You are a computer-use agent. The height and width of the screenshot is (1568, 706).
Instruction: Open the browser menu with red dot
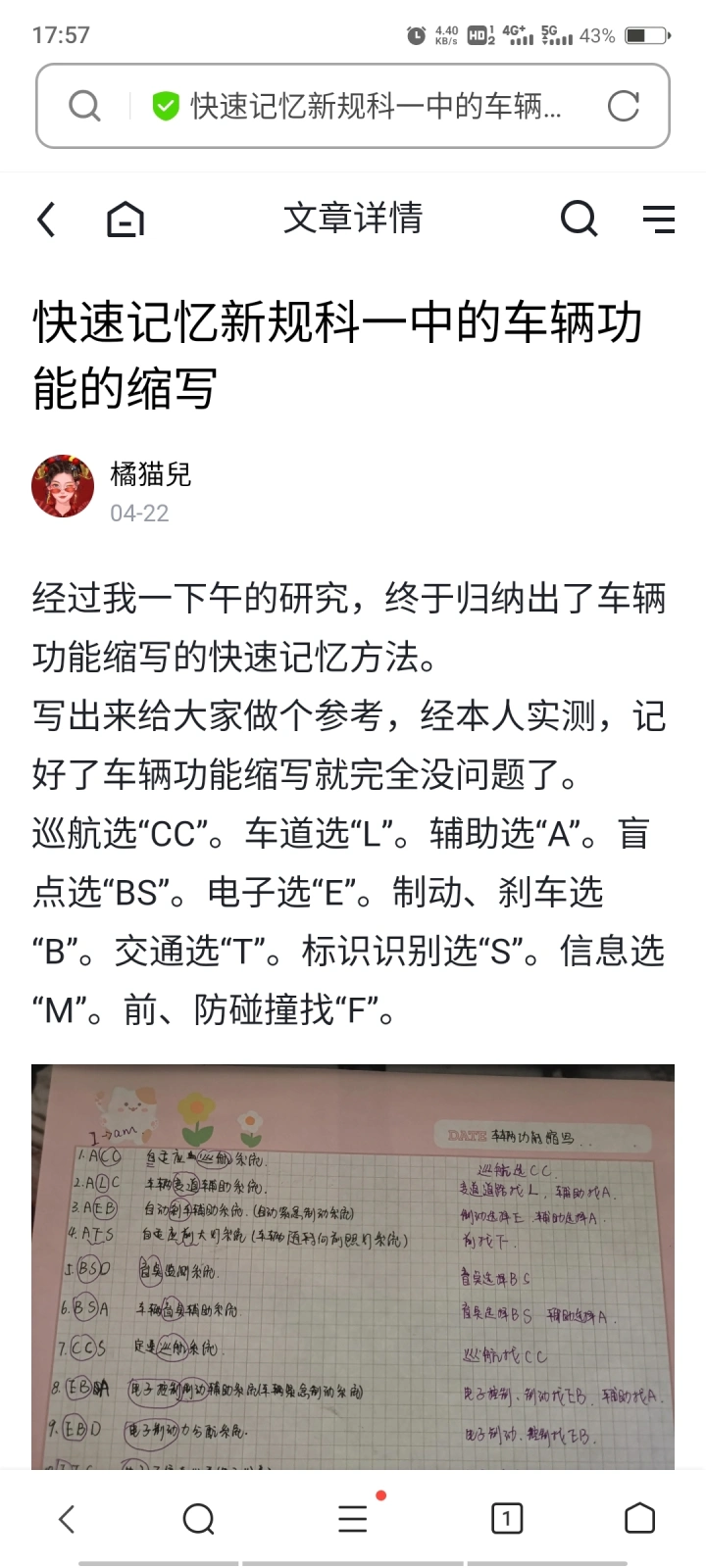[x=353, y=1519]
